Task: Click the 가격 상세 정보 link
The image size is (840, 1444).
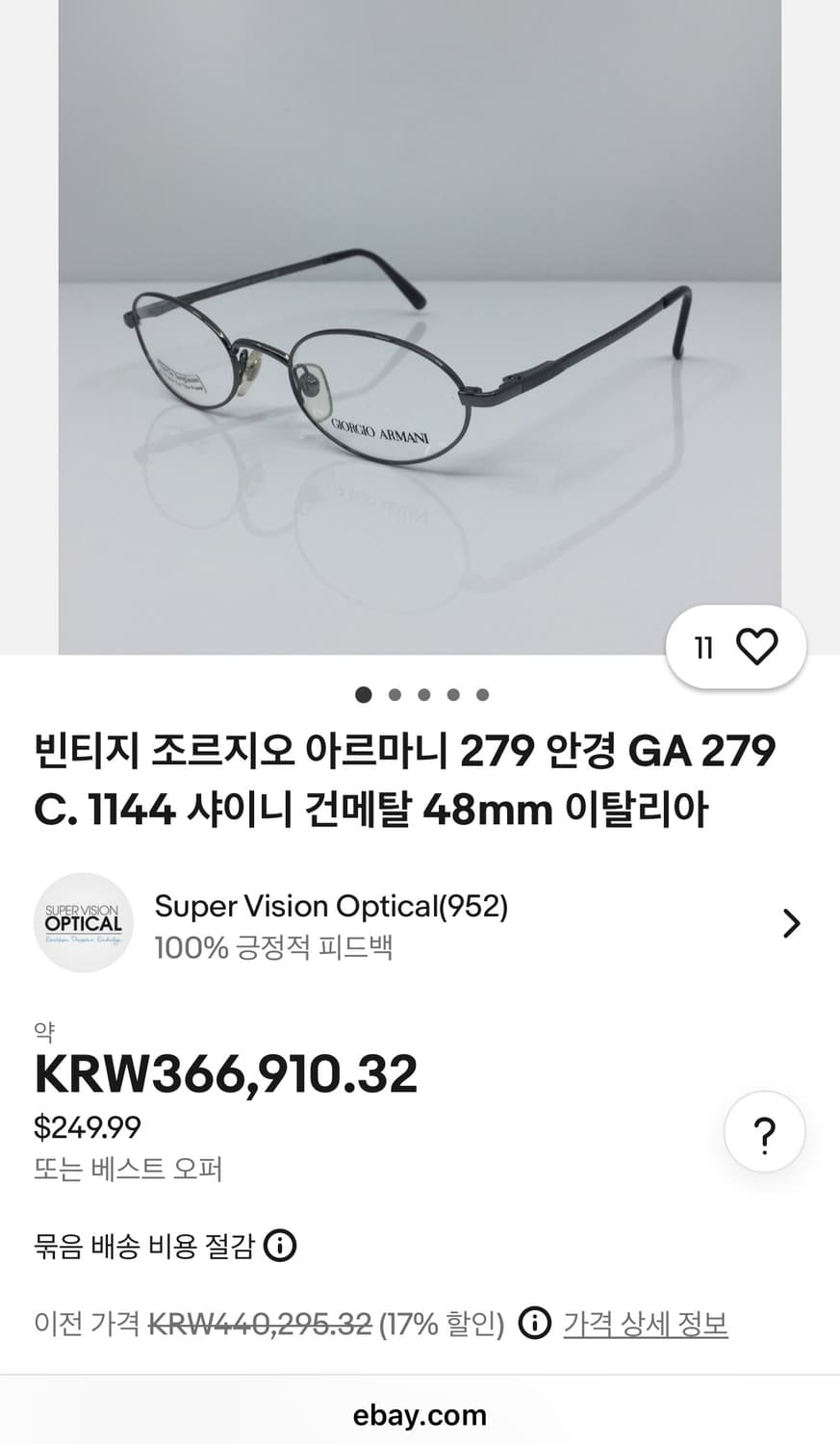Action: (x=647, y=1323)
